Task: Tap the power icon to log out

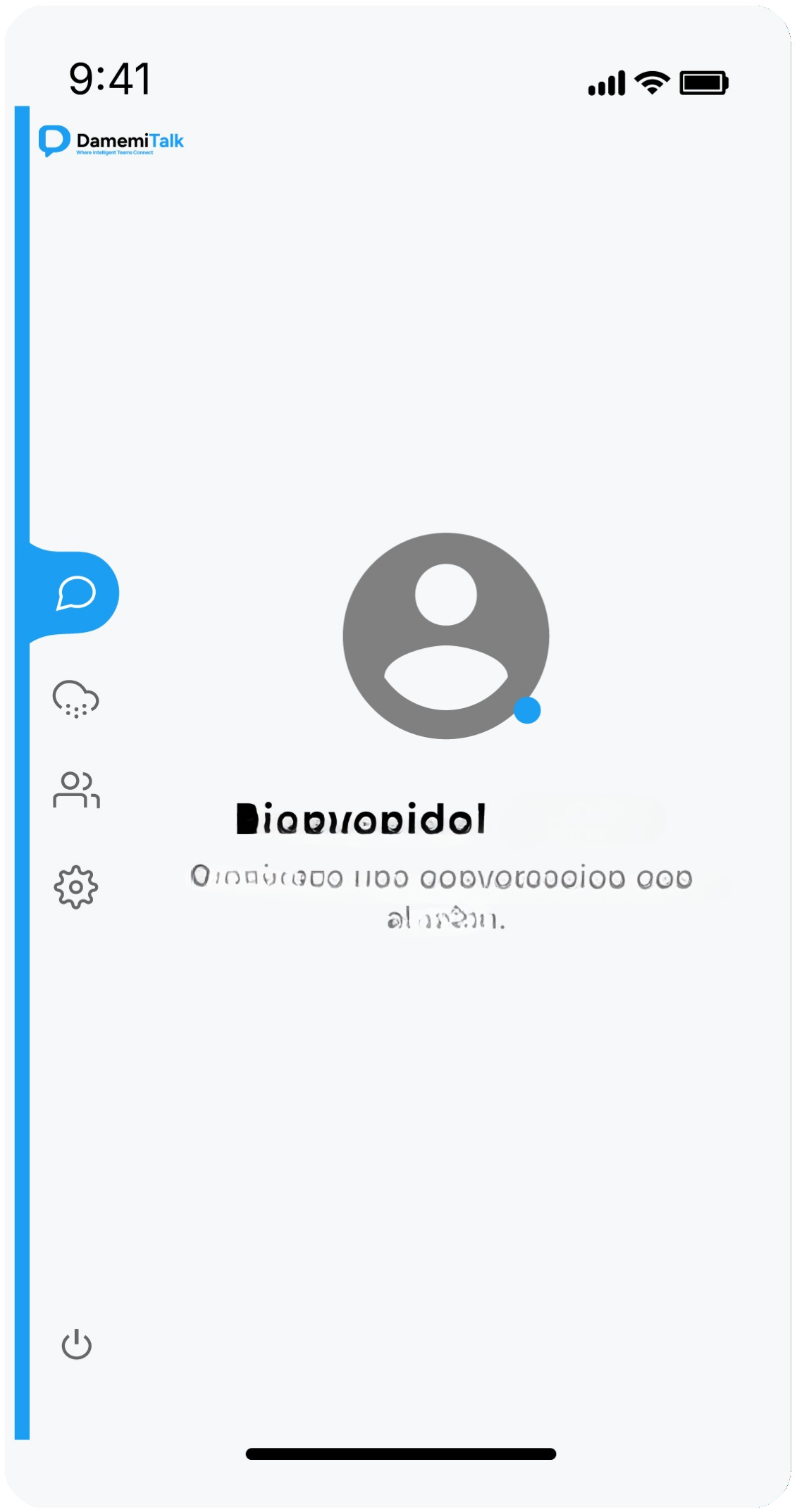Action: click(76, 1344)
